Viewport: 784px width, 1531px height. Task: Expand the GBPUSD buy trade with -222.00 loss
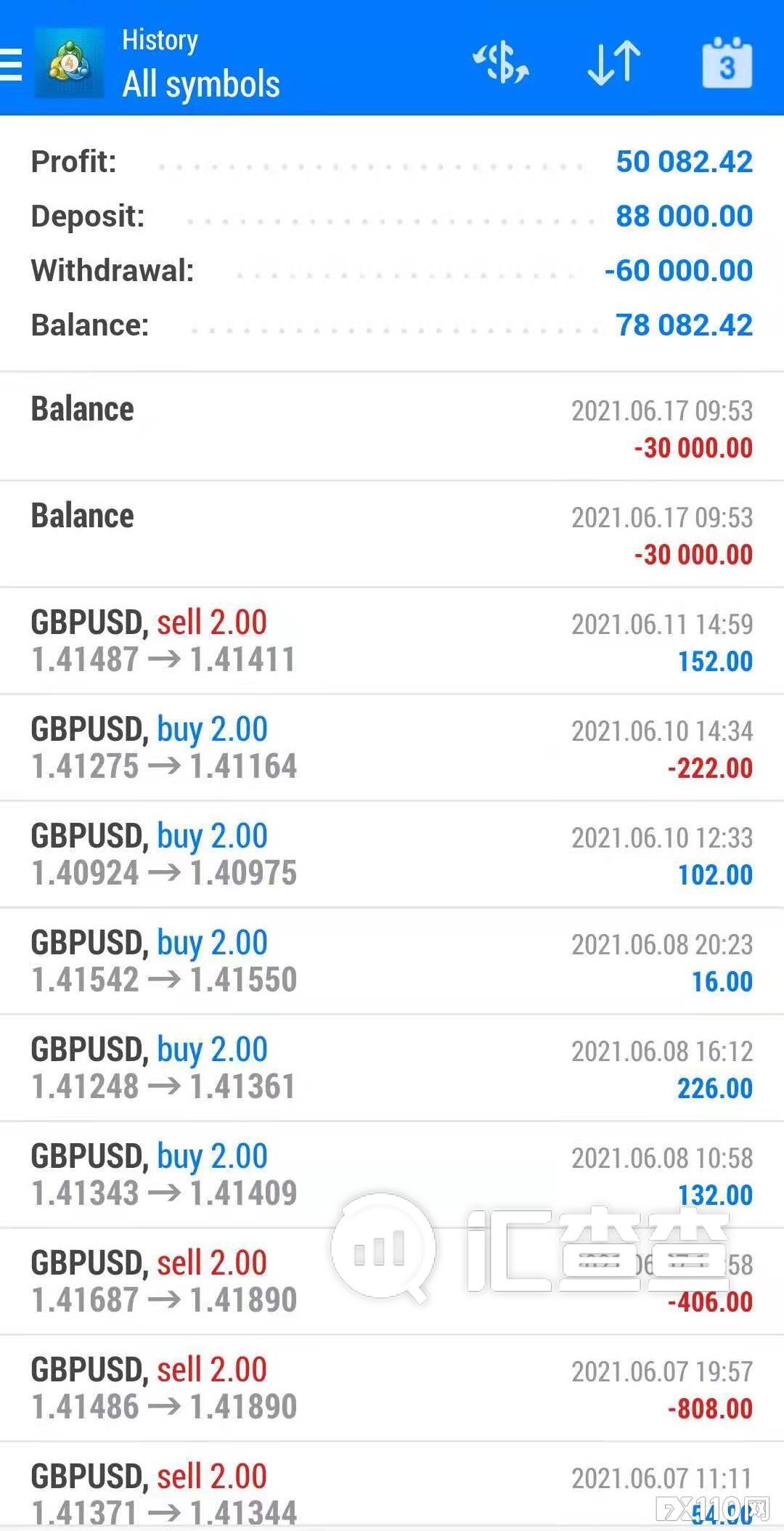tap(392, 748)
